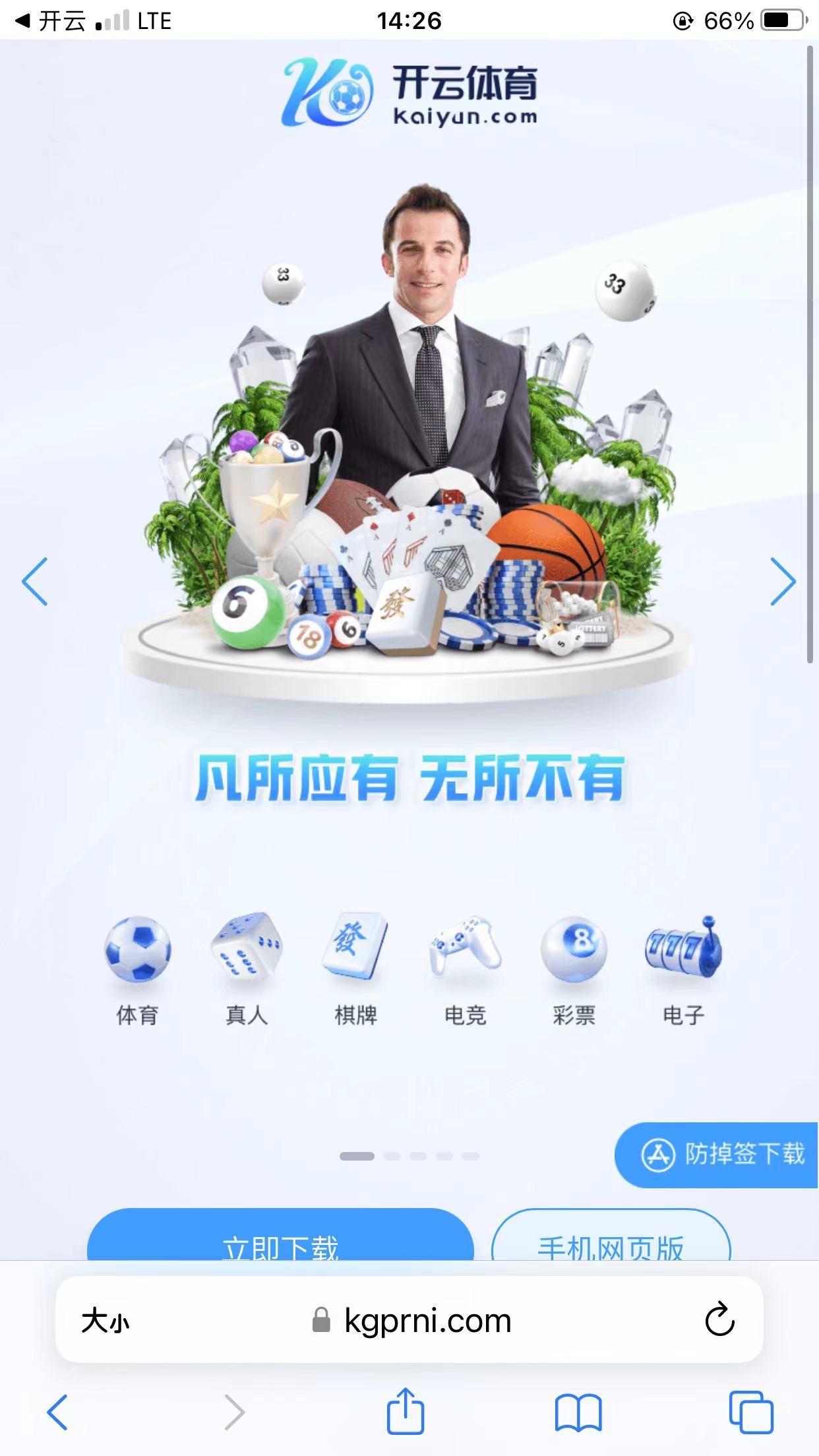Open Safari bookmarks

coord(578,1412)
